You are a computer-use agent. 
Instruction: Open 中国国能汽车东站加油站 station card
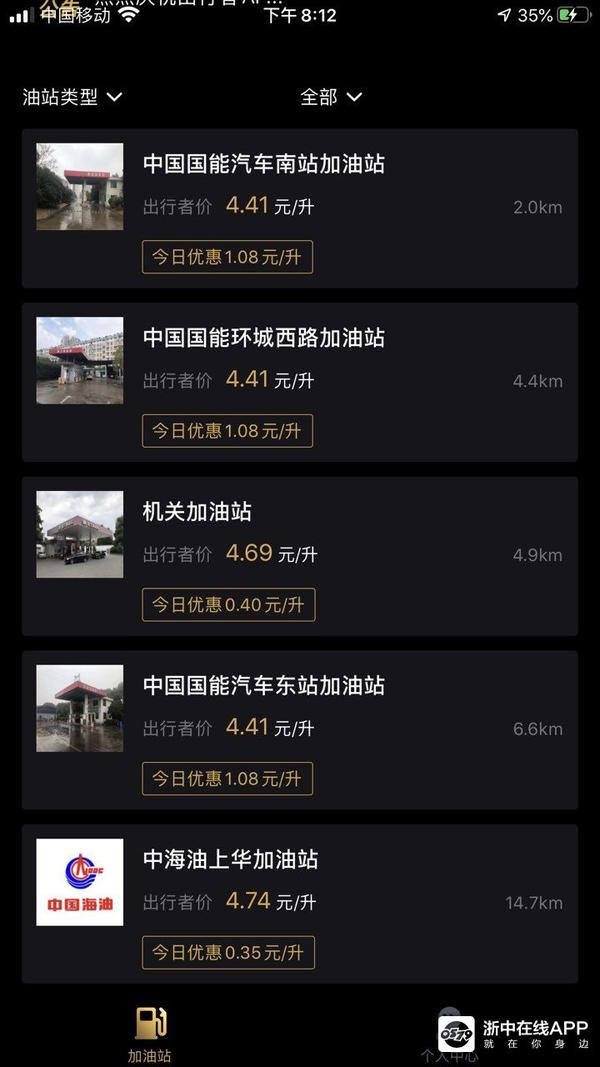click(x=300, y=730)
